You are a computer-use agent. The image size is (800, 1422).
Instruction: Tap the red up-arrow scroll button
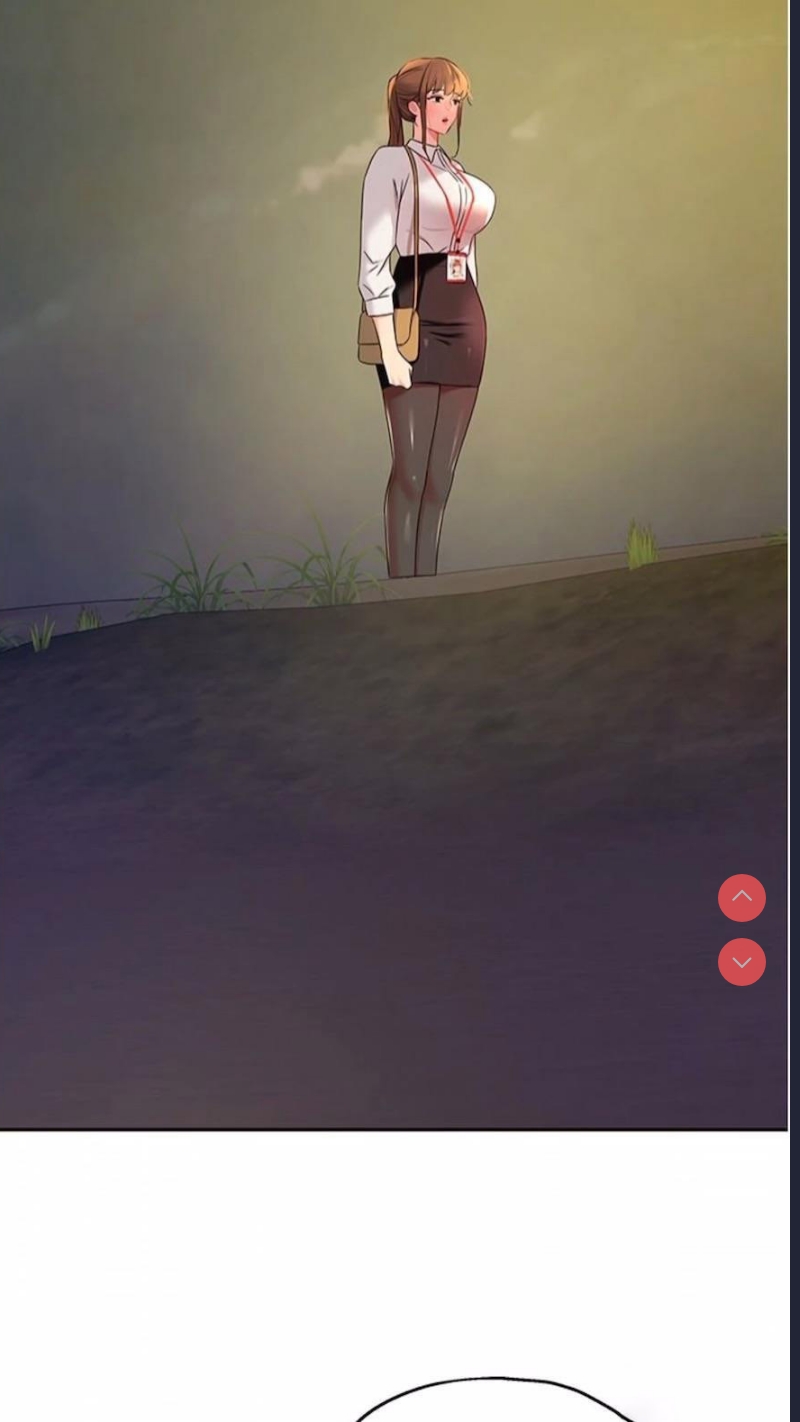[x=742, y=898]
